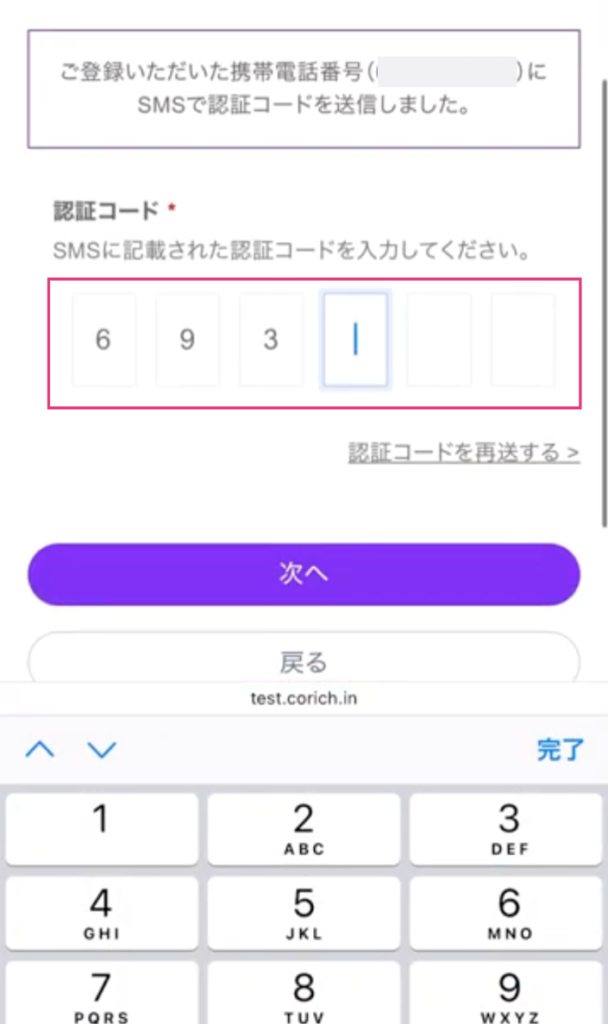
Task: Go back with the 戻る button
Action: point(303,660)
